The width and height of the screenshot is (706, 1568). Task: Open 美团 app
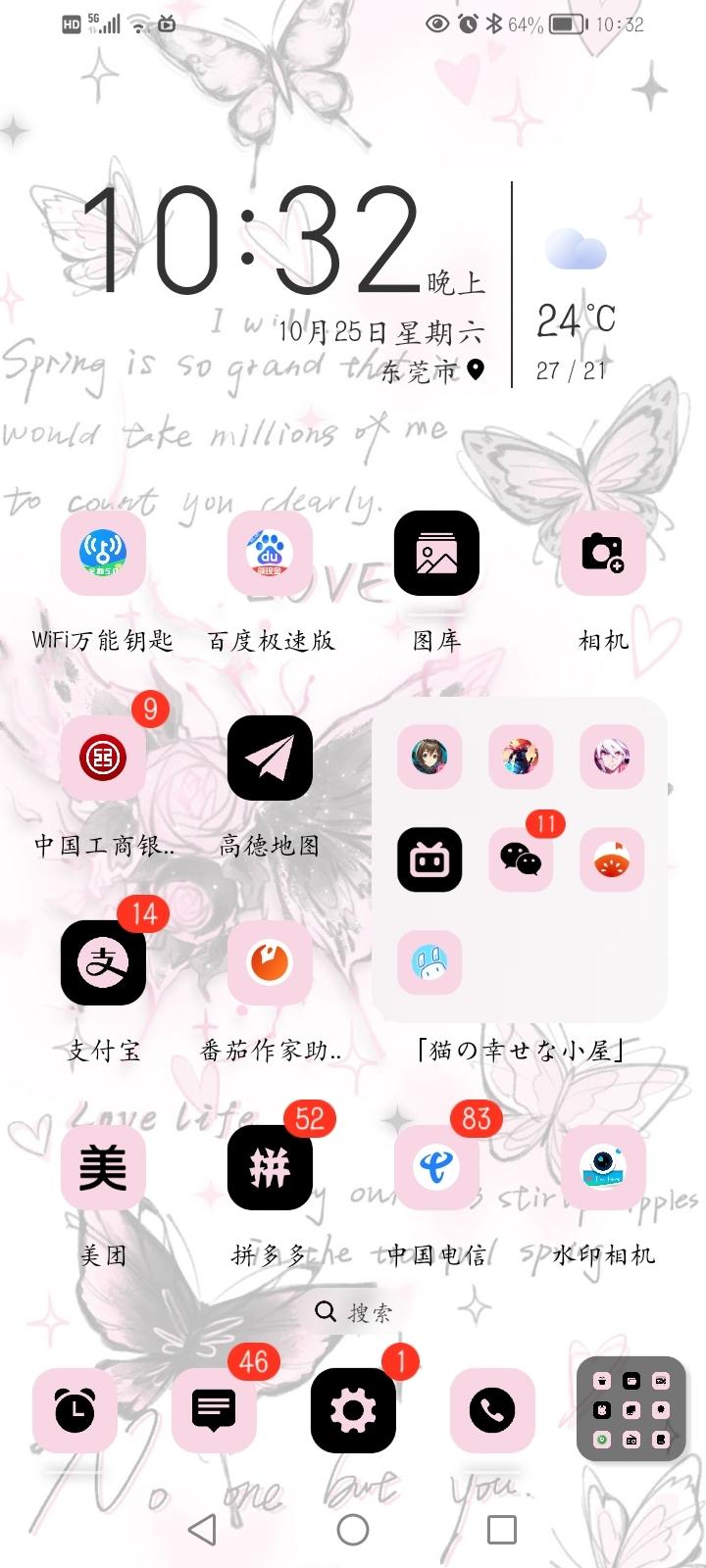point(103,1167)
